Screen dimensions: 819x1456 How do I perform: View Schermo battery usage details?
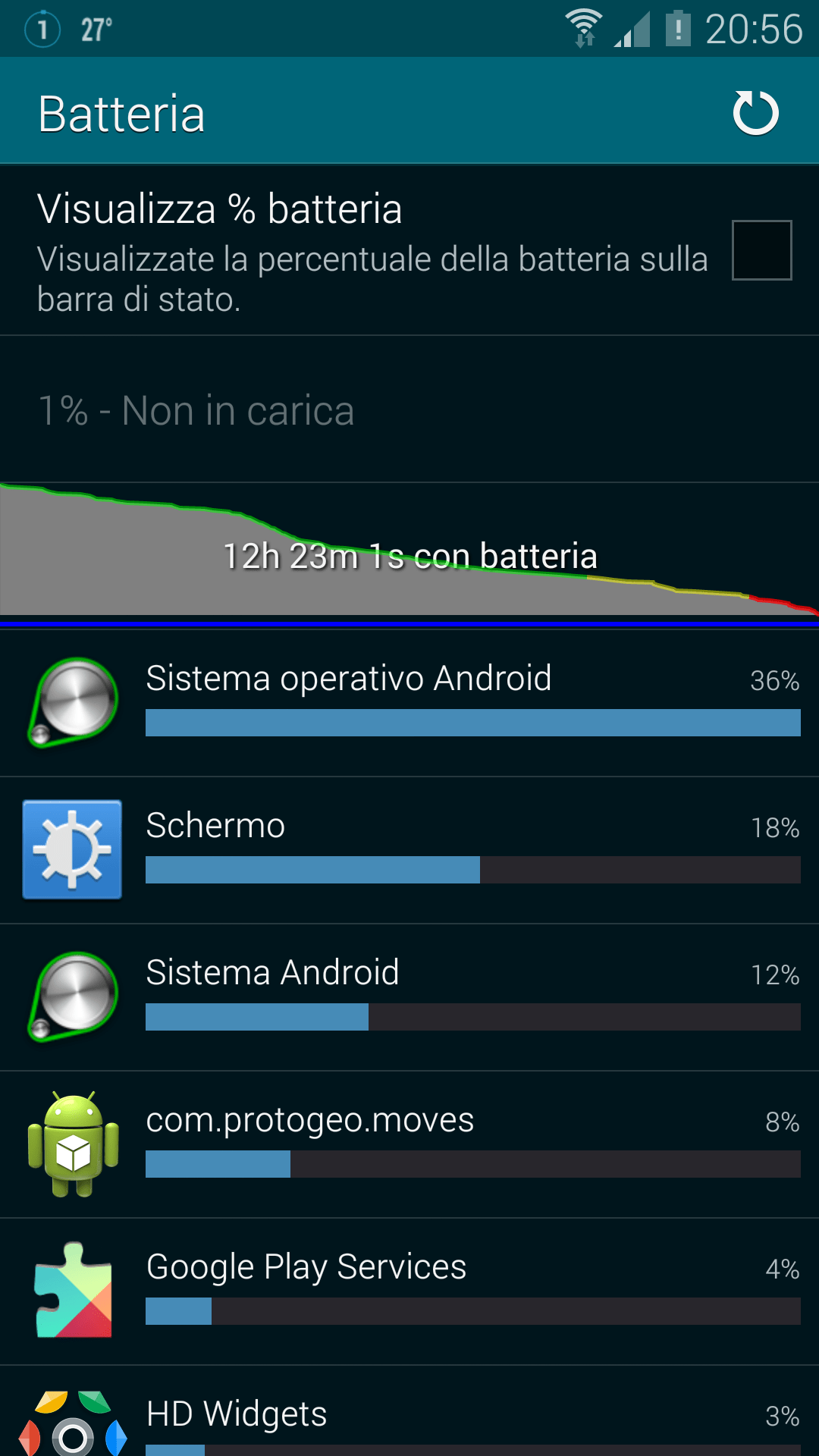(409, 849)
